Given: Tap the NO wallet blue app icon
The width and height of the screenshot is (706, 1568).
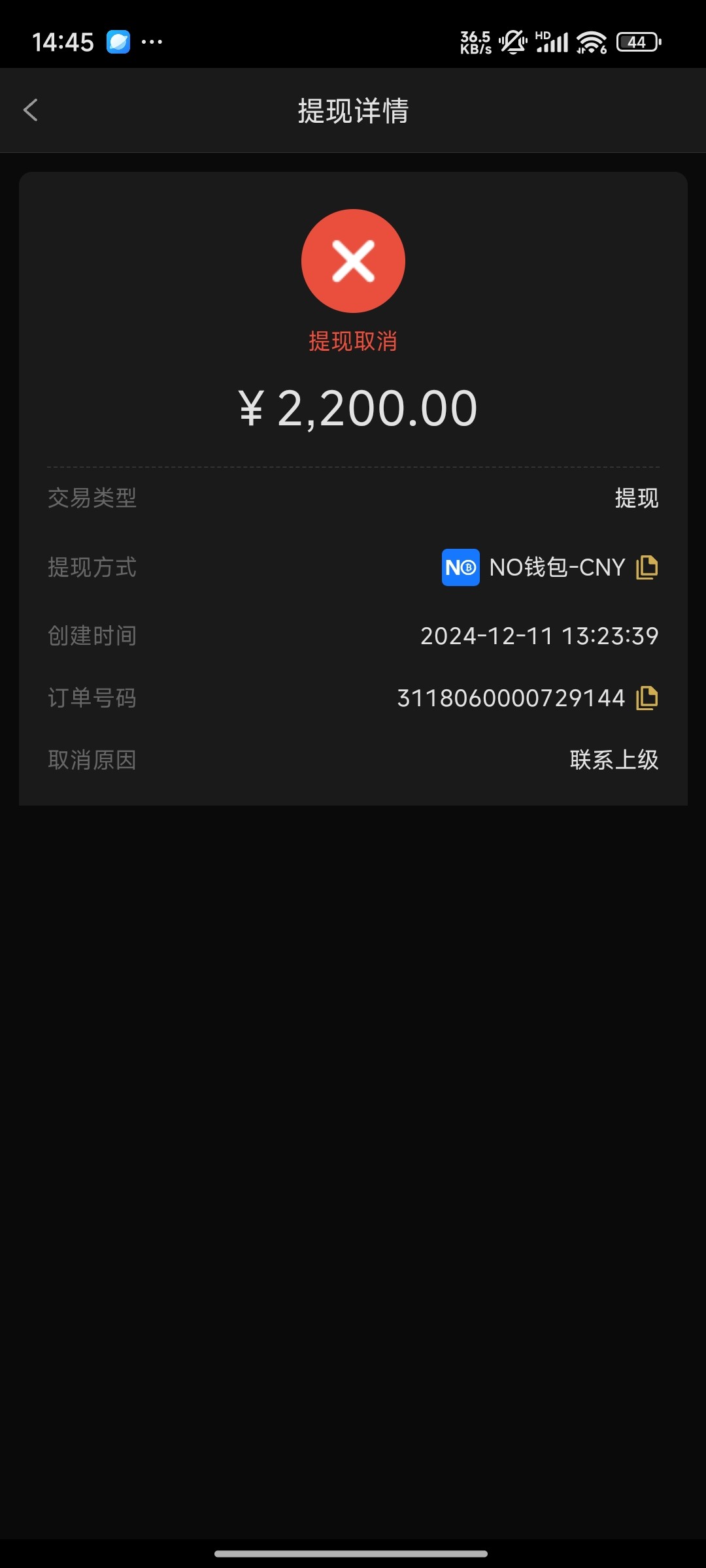Looking at the screenshot, I should tap(460, 567).
